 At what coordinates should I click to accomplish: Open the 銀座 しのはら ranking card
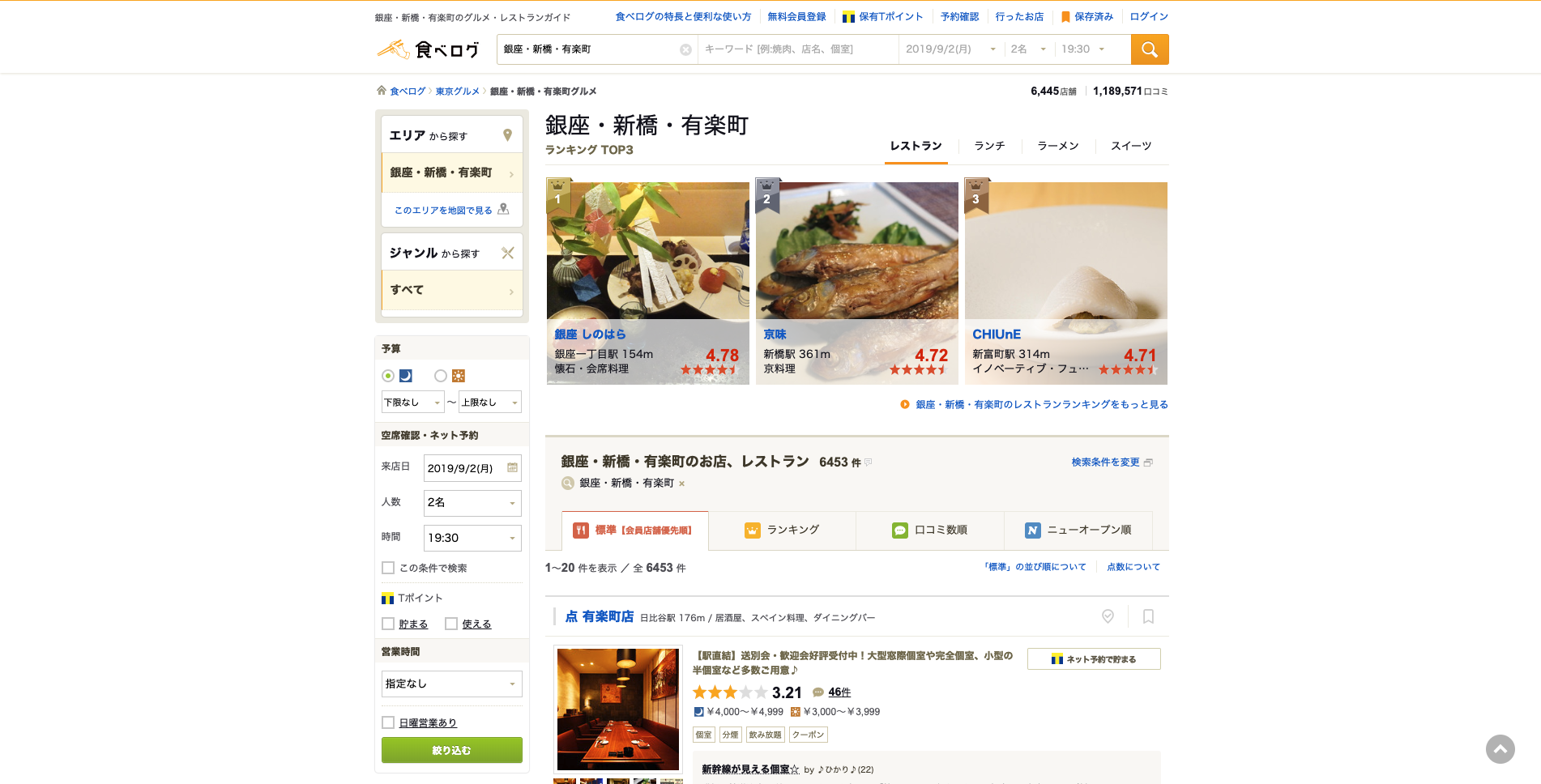coord(647,283)
